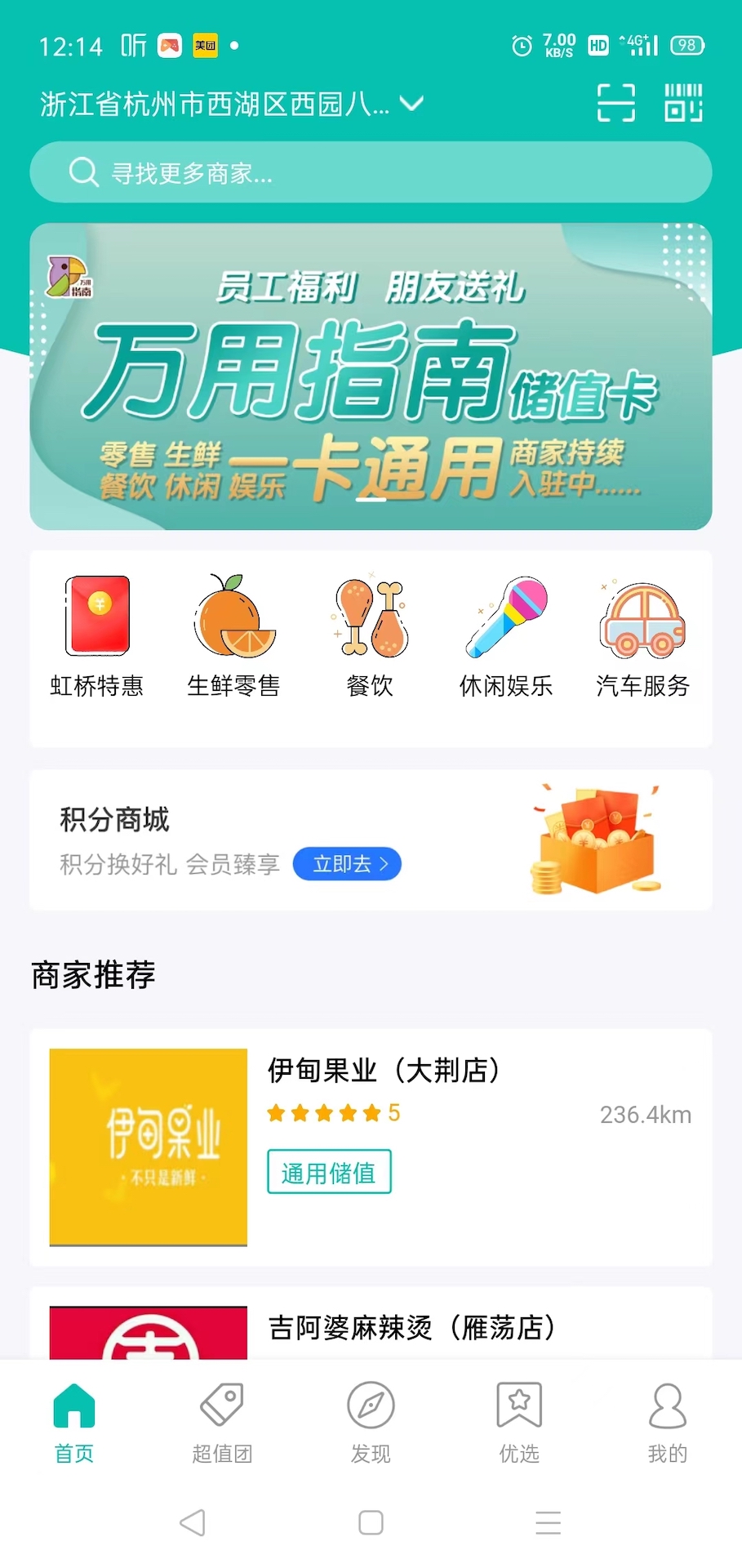Select the 发现 compass icon in bottom navigation
The width and height of the screenshot is (742, 1568).
[370, 1421]
